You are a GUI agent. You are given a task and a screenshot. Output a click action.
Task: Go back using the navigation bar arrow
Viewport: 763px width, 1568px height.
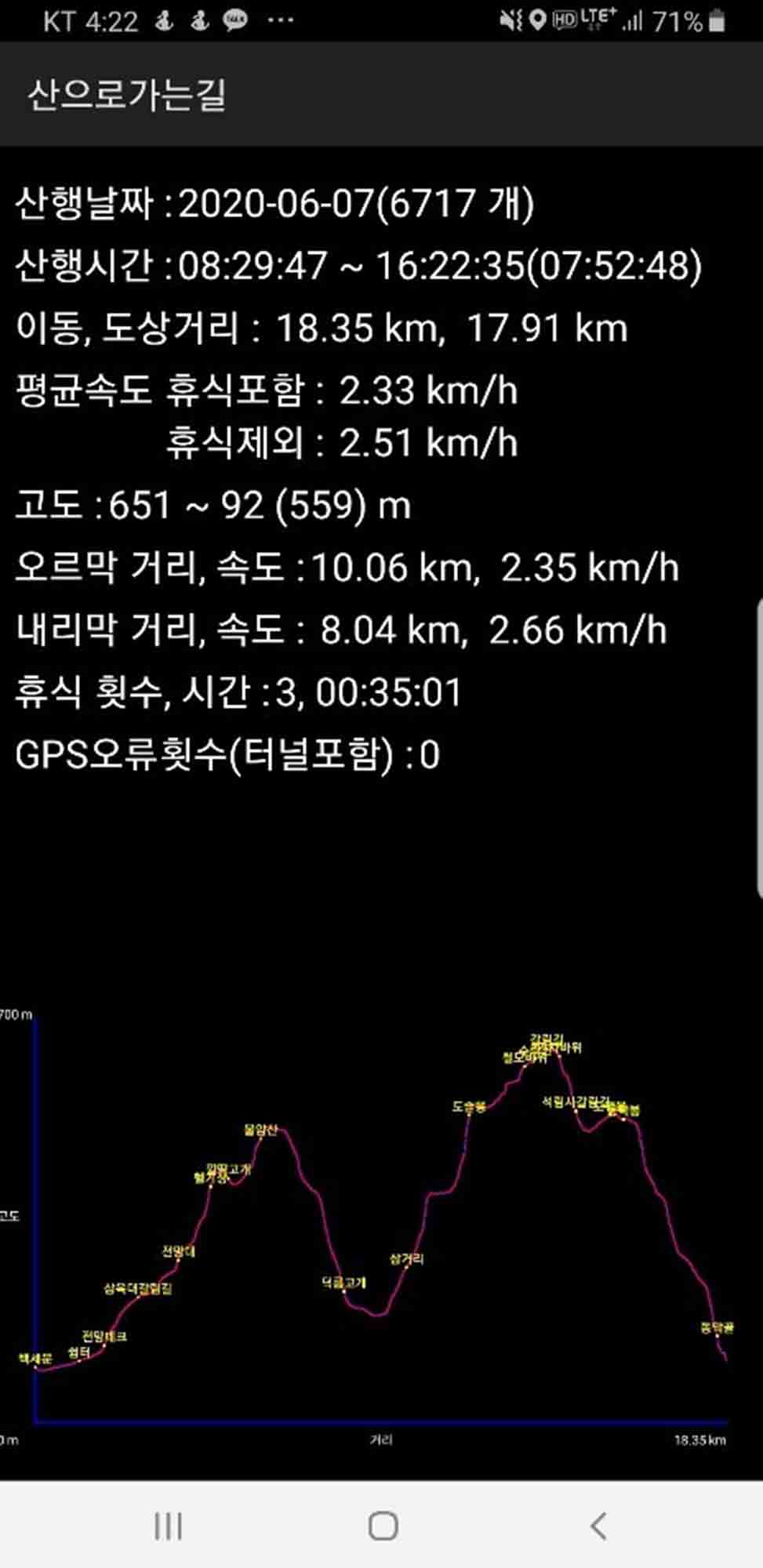click(x=598, y=1526)
